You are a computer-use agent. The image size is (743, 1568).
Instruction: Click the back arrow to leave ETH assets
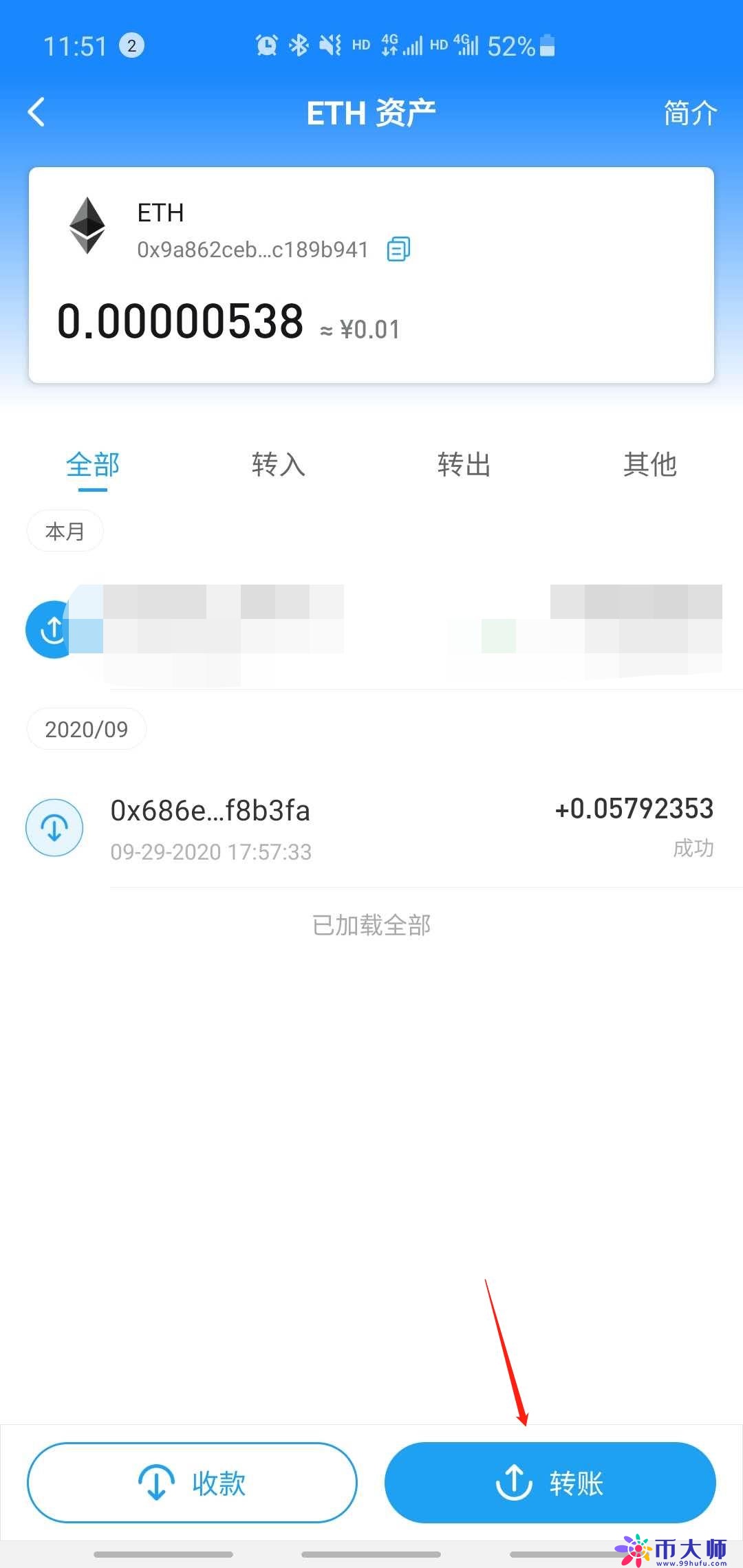pyautogui.click(x=36, y=112)
